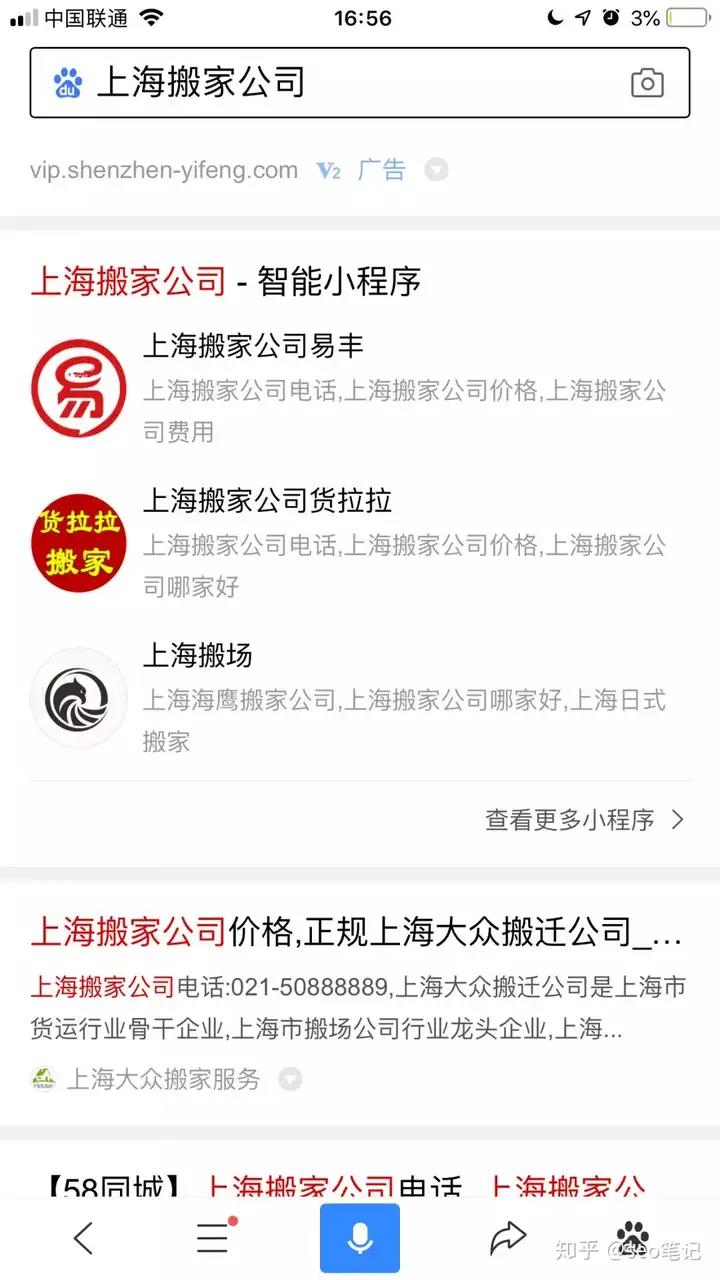This screenshot has height=1280, width=720.
Task: Open the 上海搬场 mini program
Action: coord(360,698)
